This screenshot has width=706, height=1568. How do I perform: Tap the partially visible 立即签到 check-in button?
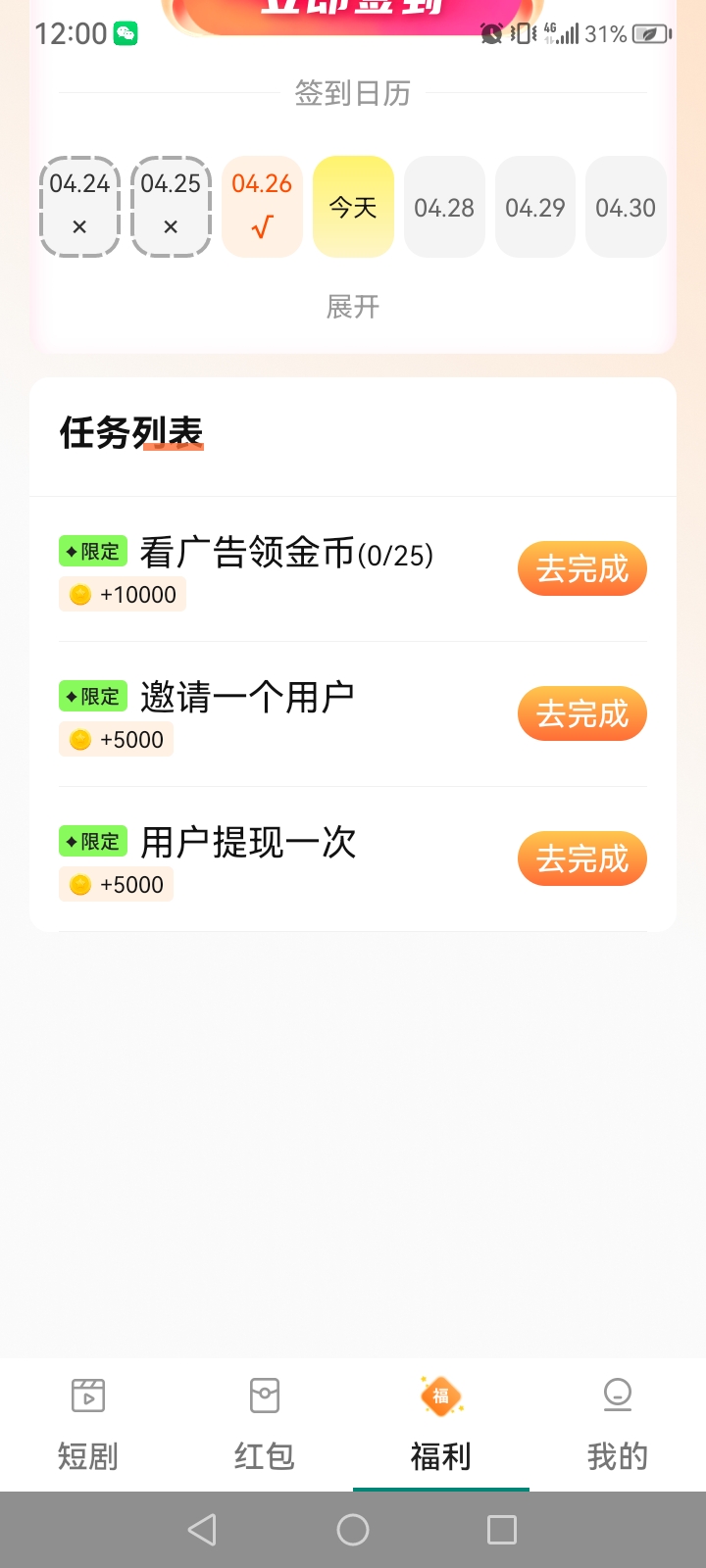(353, 14)
